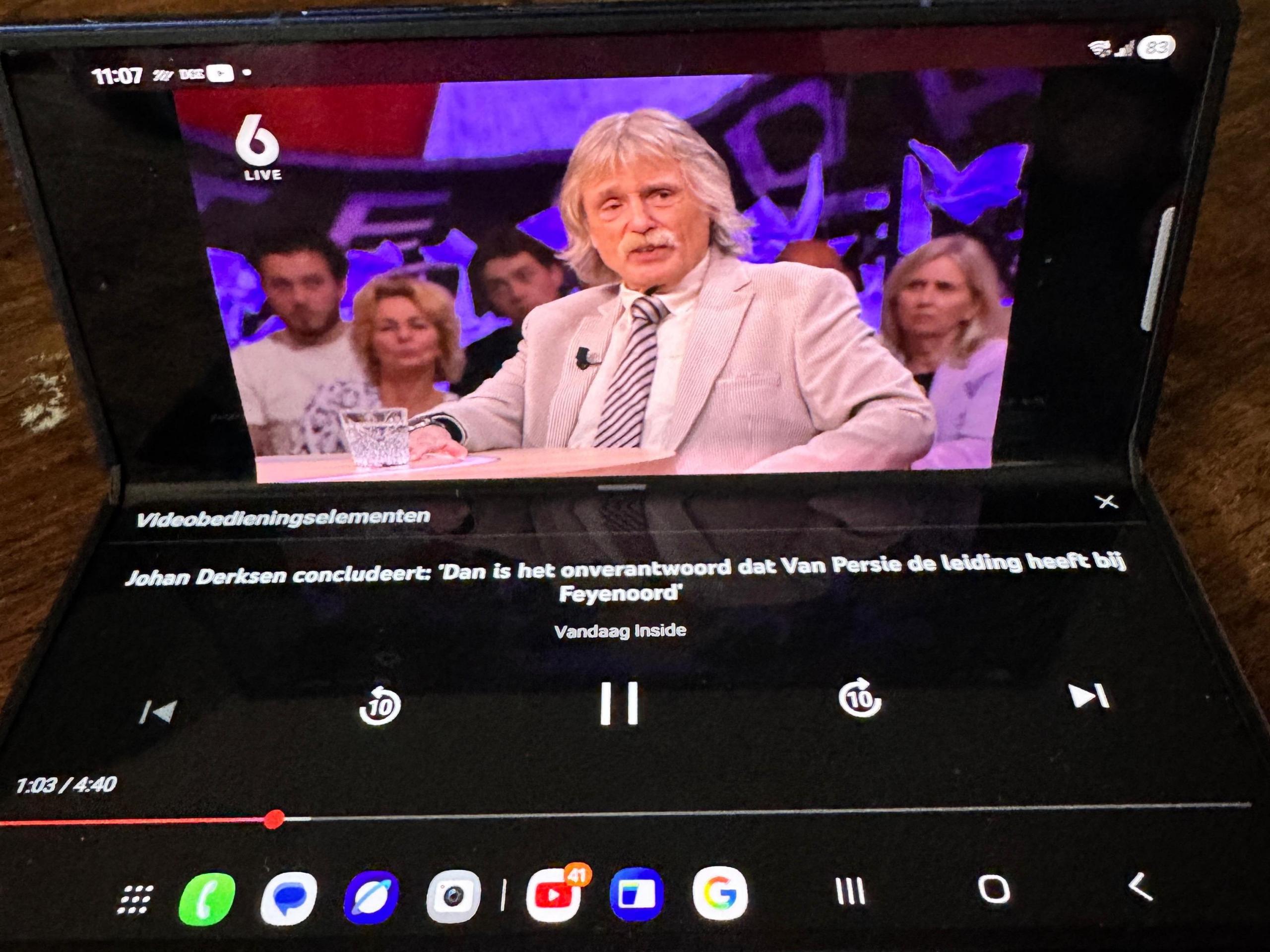Open the Google app
Image resolution: width=1270 pixels, height=952 pixels.
click(x=720, y=893)
